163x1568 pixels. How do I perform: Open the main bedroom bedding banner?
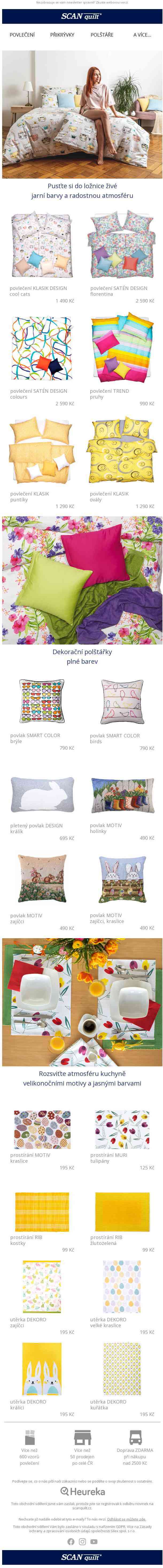coord(81,115)
